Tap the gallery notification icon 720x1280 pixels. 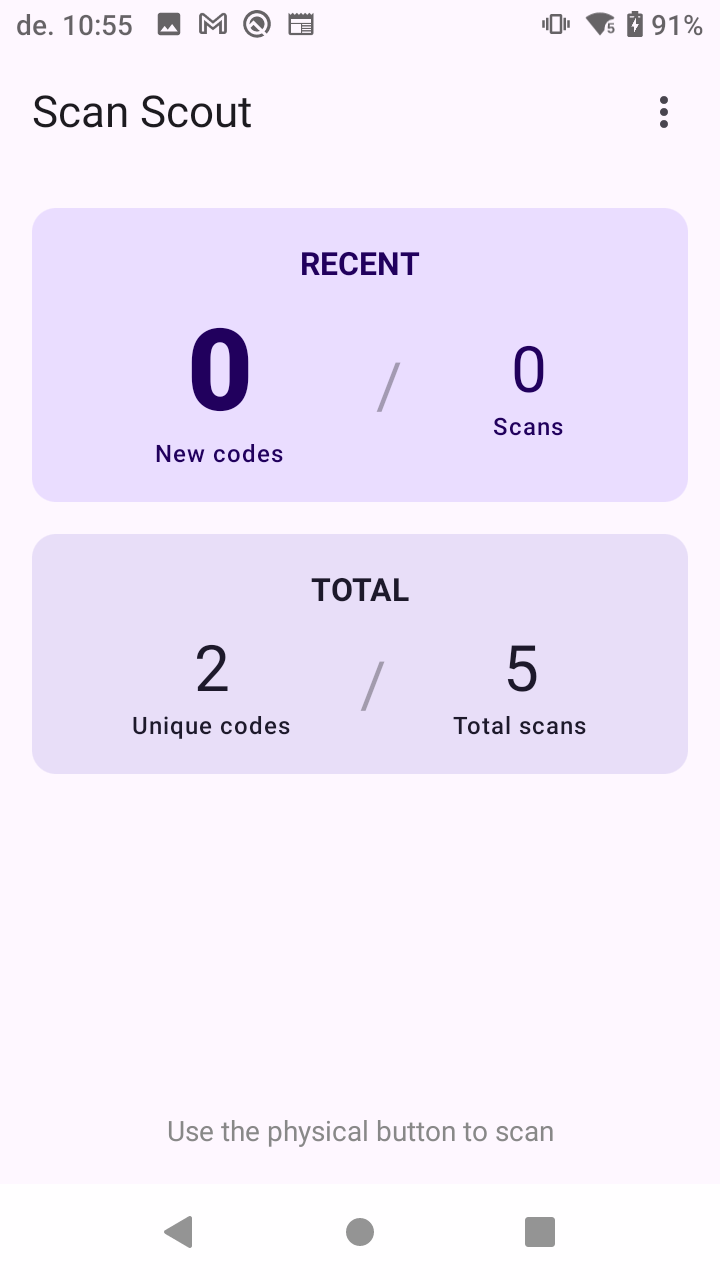[168, 24]
